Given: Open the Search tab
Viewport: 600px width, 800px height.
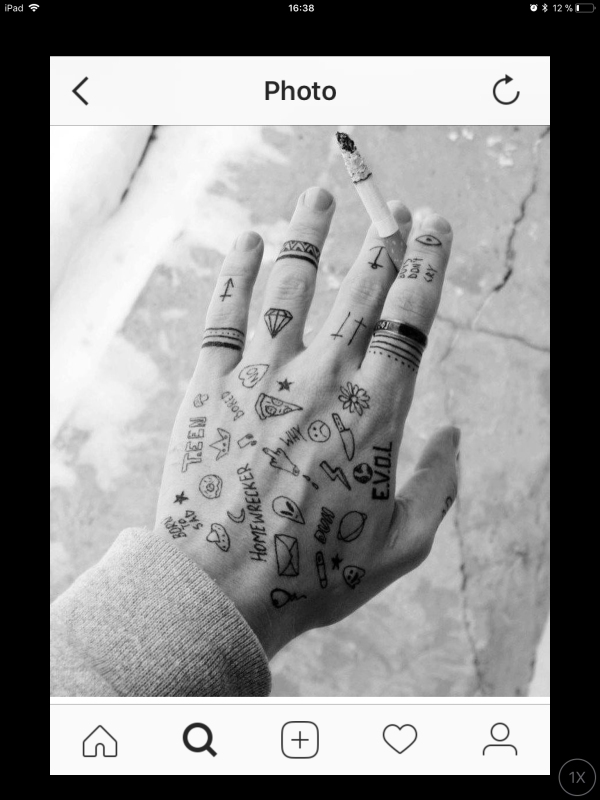Looking at the screenshot, I should (x=200, y=740).
